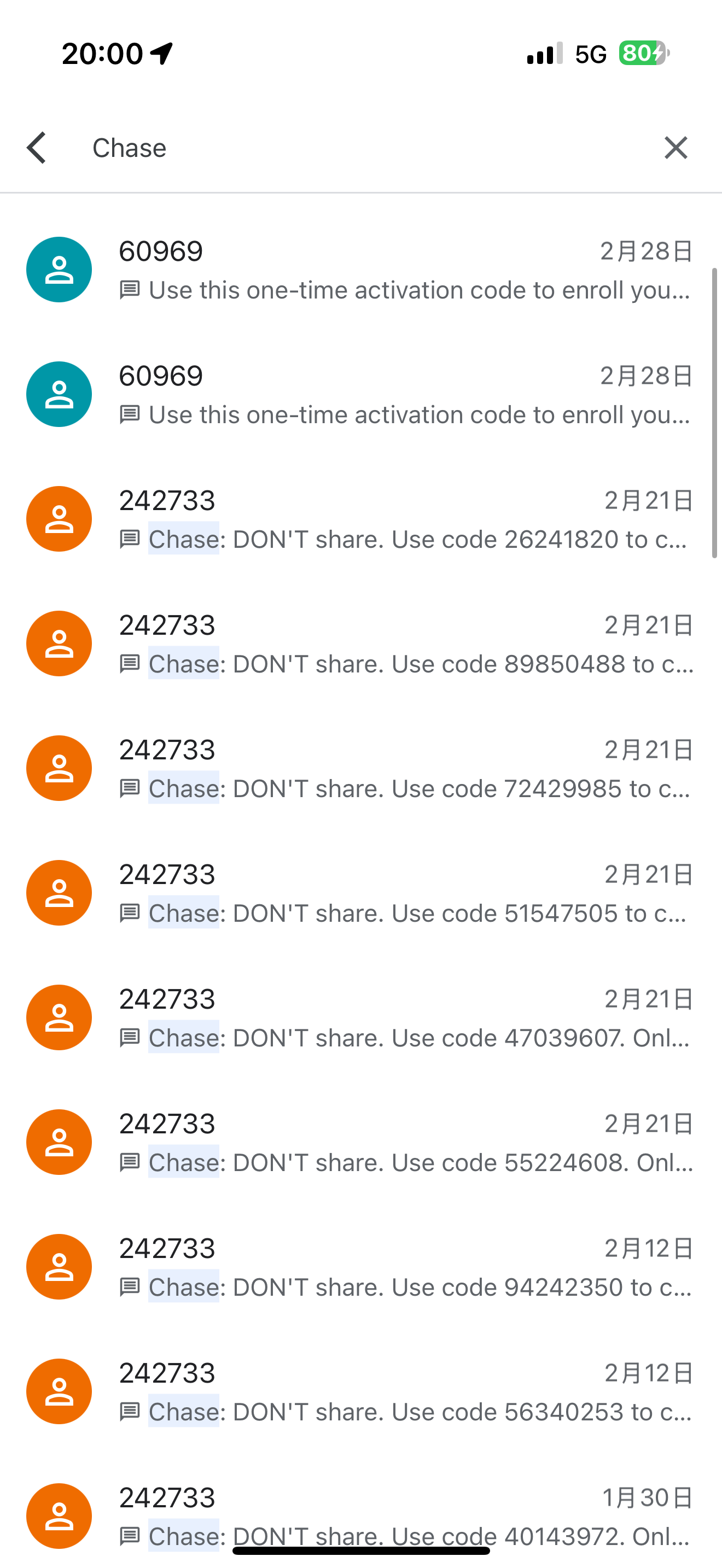Open message with code 26241820

[405, 519]
